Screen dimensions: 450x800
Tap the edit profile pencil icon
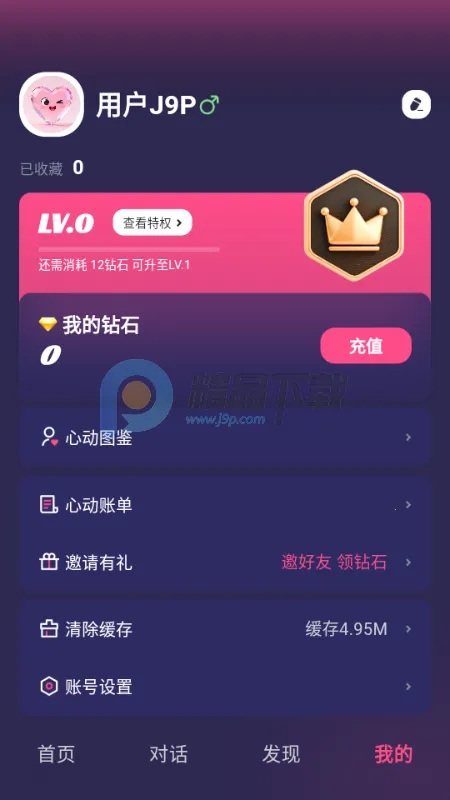(416, 105)
